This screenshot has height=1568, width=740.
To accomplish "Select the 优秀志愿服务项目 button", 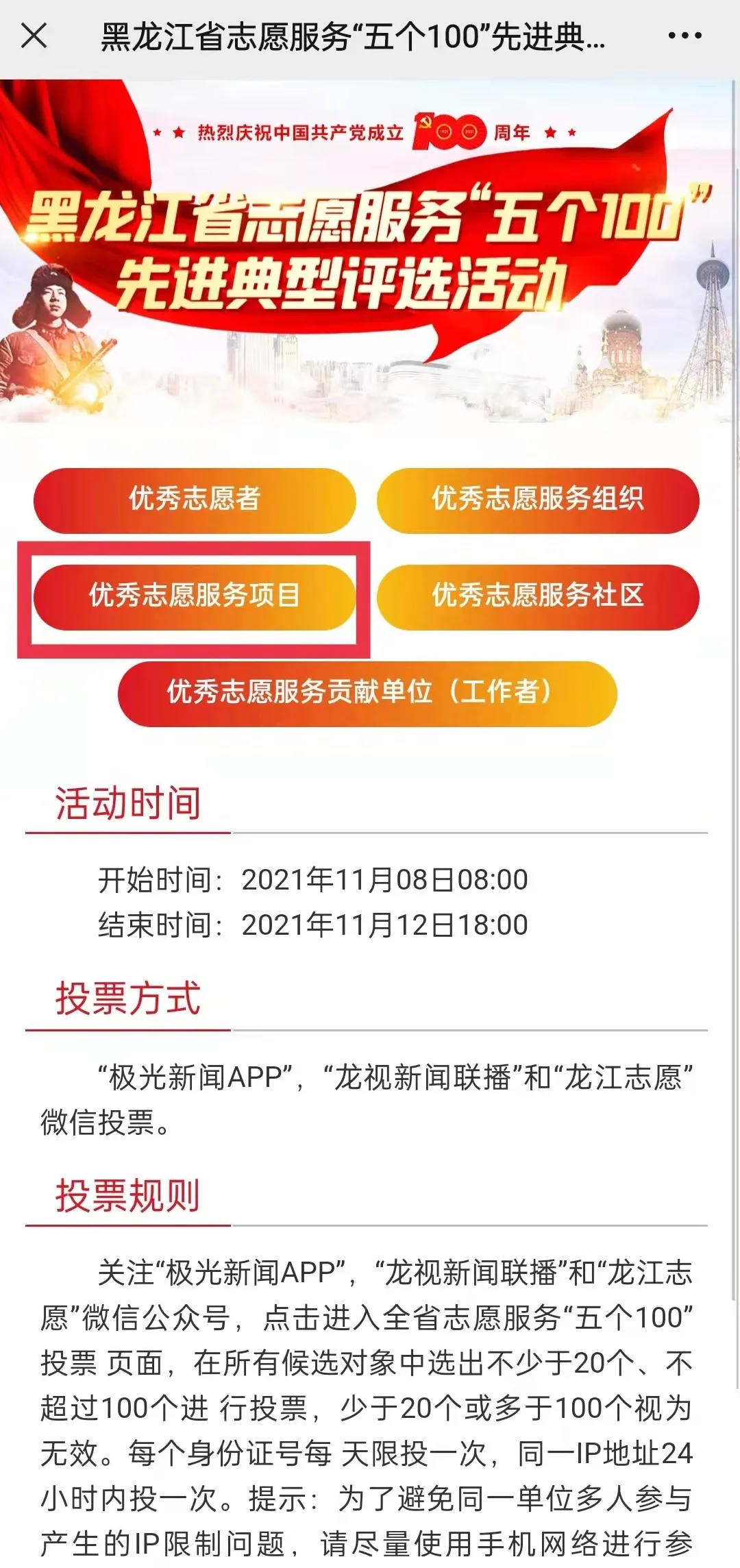I will pyautogui.click(x=195, y=596).
